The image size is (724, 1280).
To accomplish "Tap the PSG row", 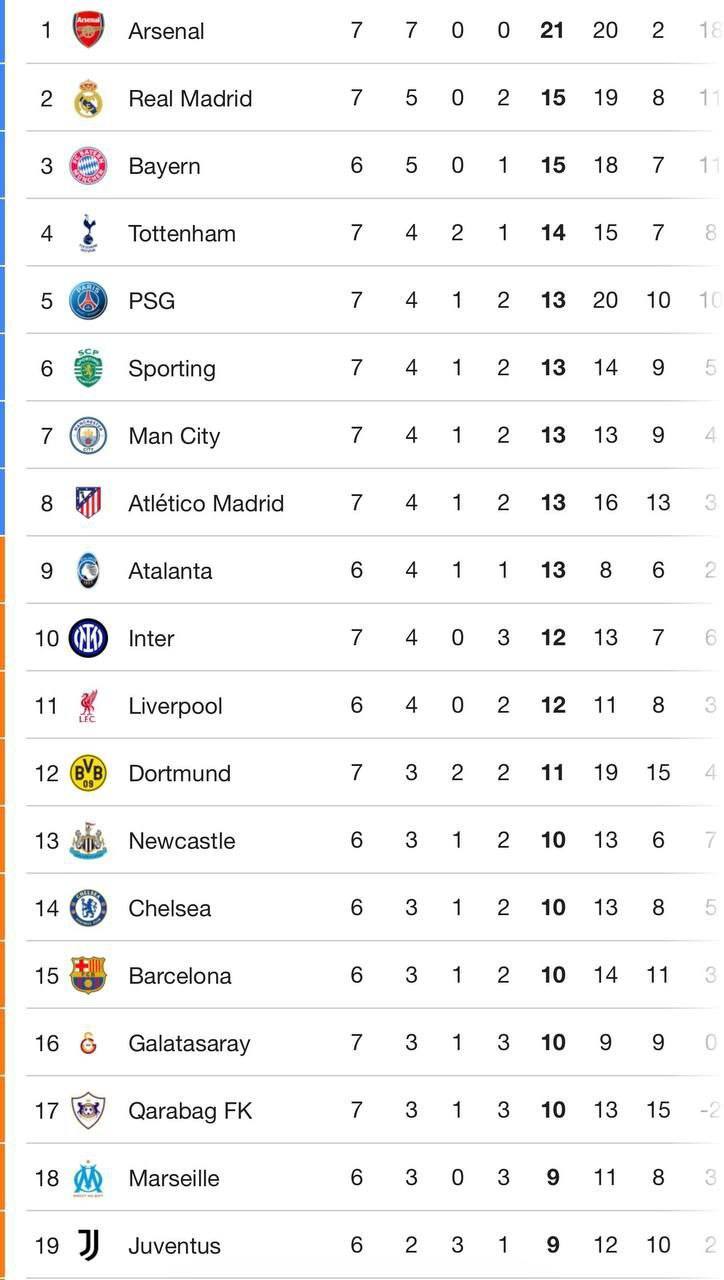I will [152, 301].
